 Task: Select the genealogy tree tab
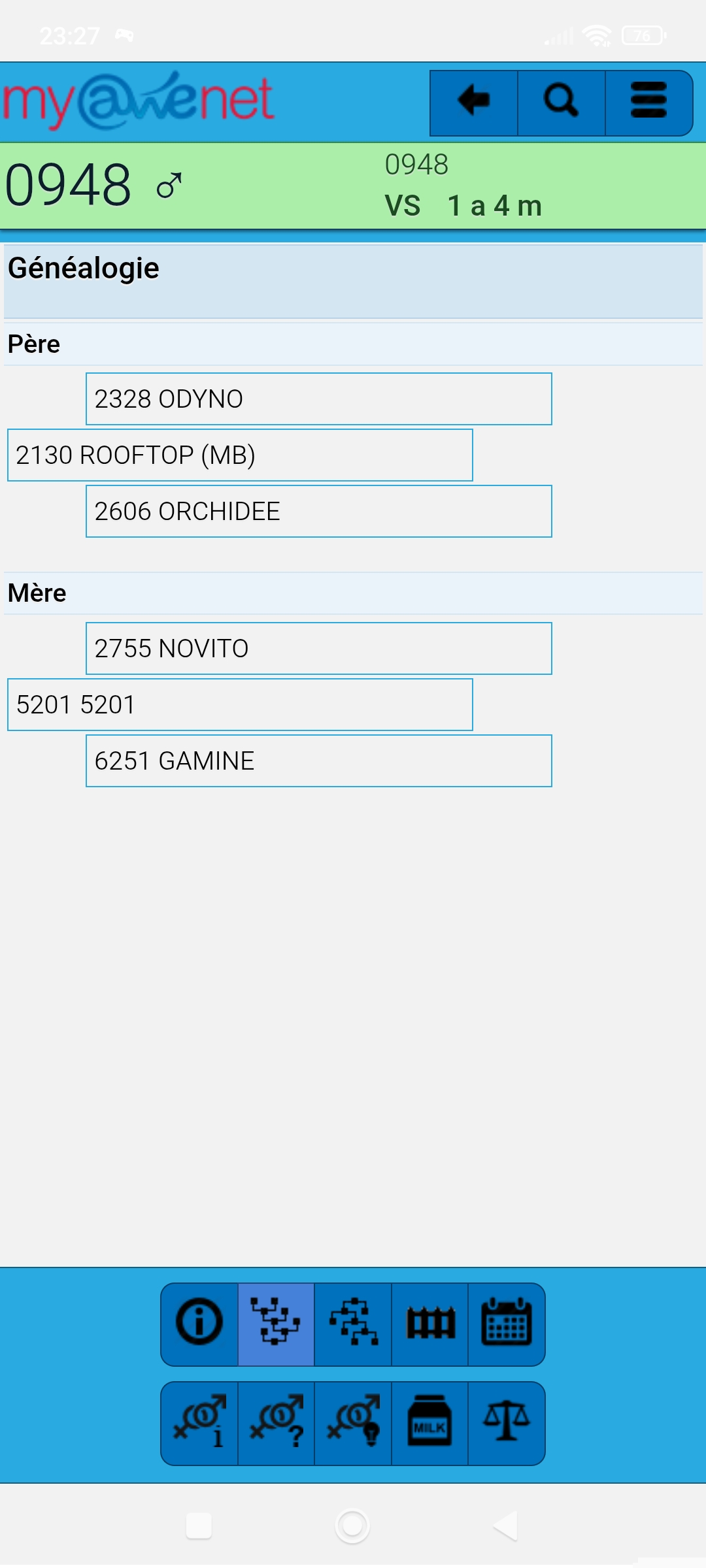click(x=276, y=1324)
